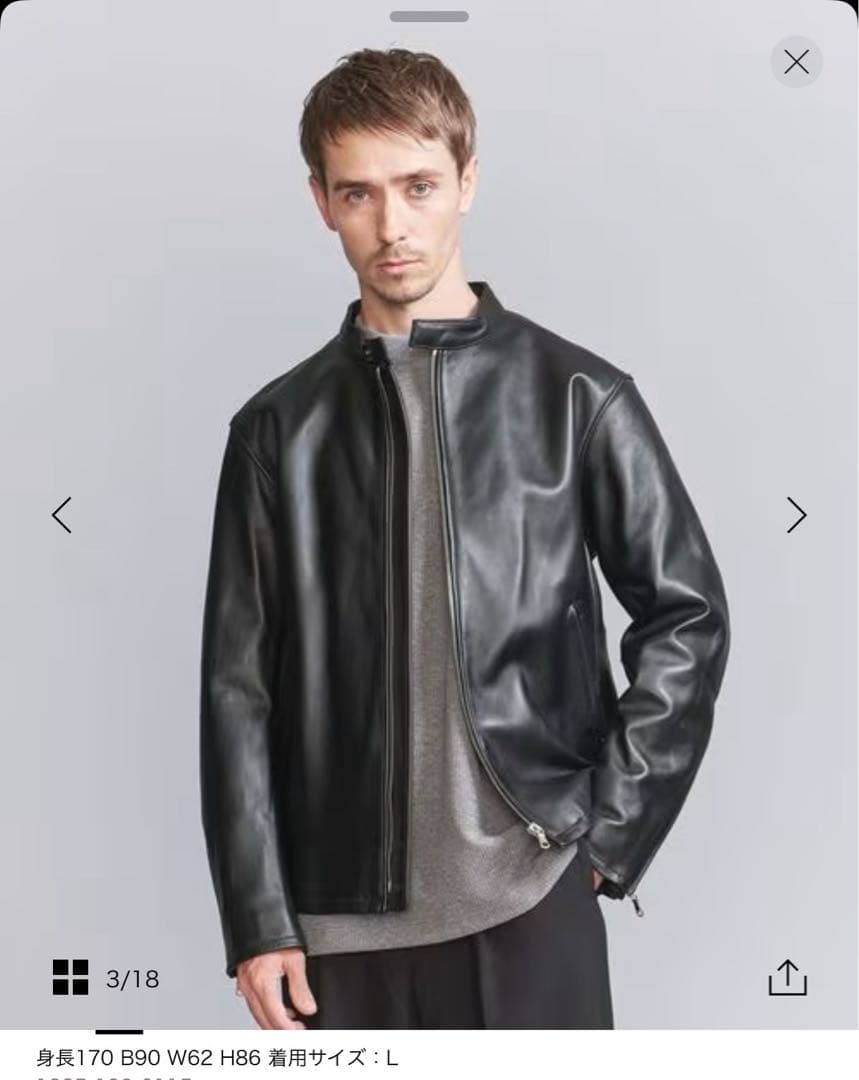The height and width of the screenshot is (1080, 859).
Task: Share this product image
Action: pos(787,977)
